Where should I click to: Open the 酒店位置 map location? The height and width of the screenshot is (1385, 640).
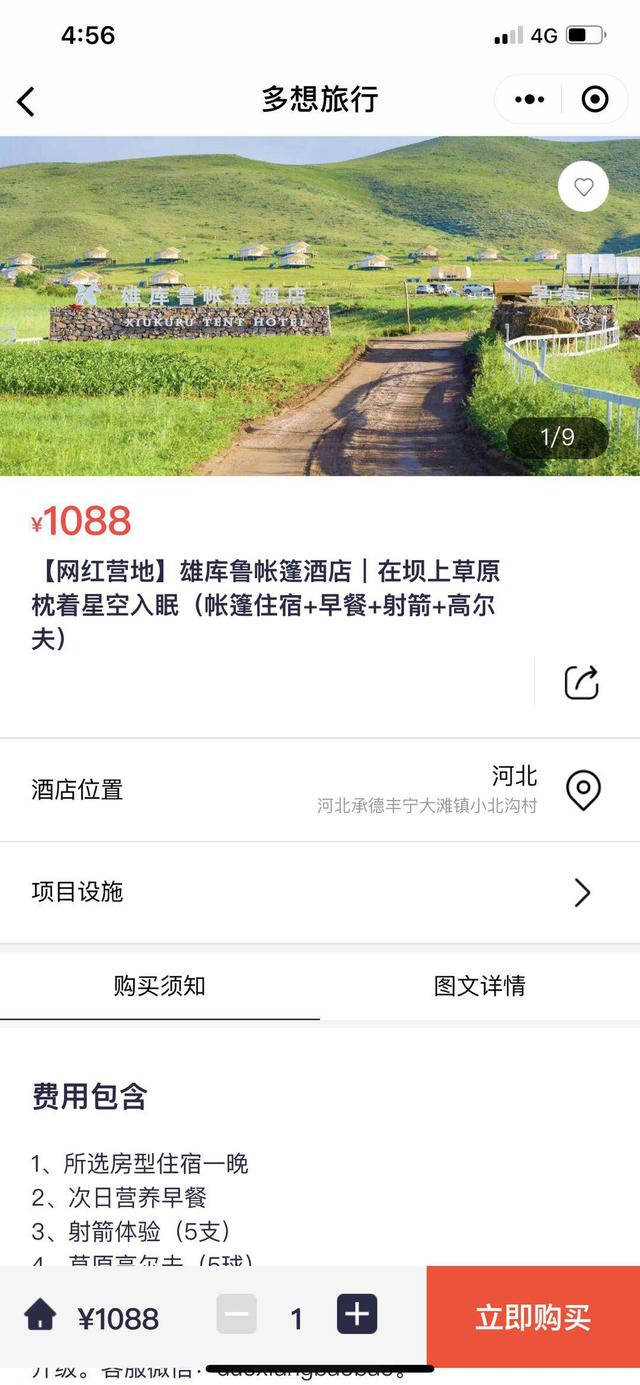pyautogui.click(x=583, y=790)
